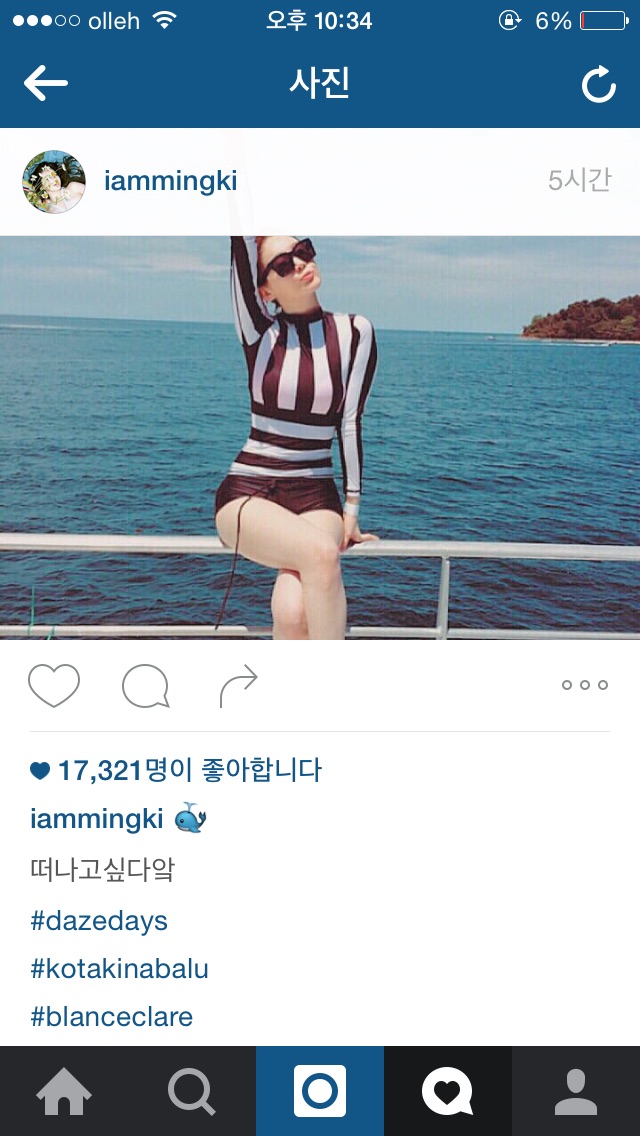Switch to the Search tab

click(191, 1091)
